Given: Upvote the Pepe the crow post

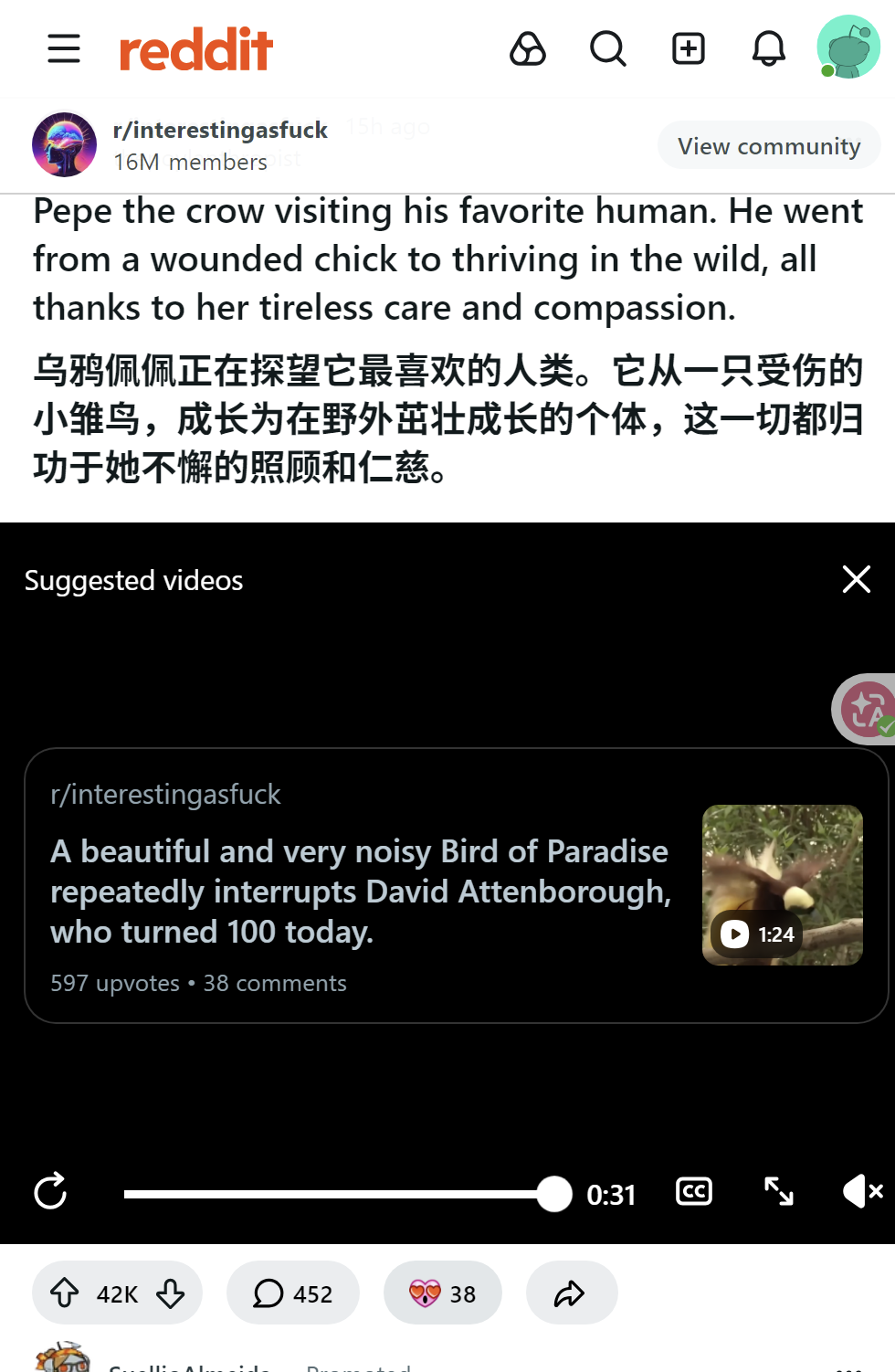Looking at the screenshot, I should (x=64, y=1293).
